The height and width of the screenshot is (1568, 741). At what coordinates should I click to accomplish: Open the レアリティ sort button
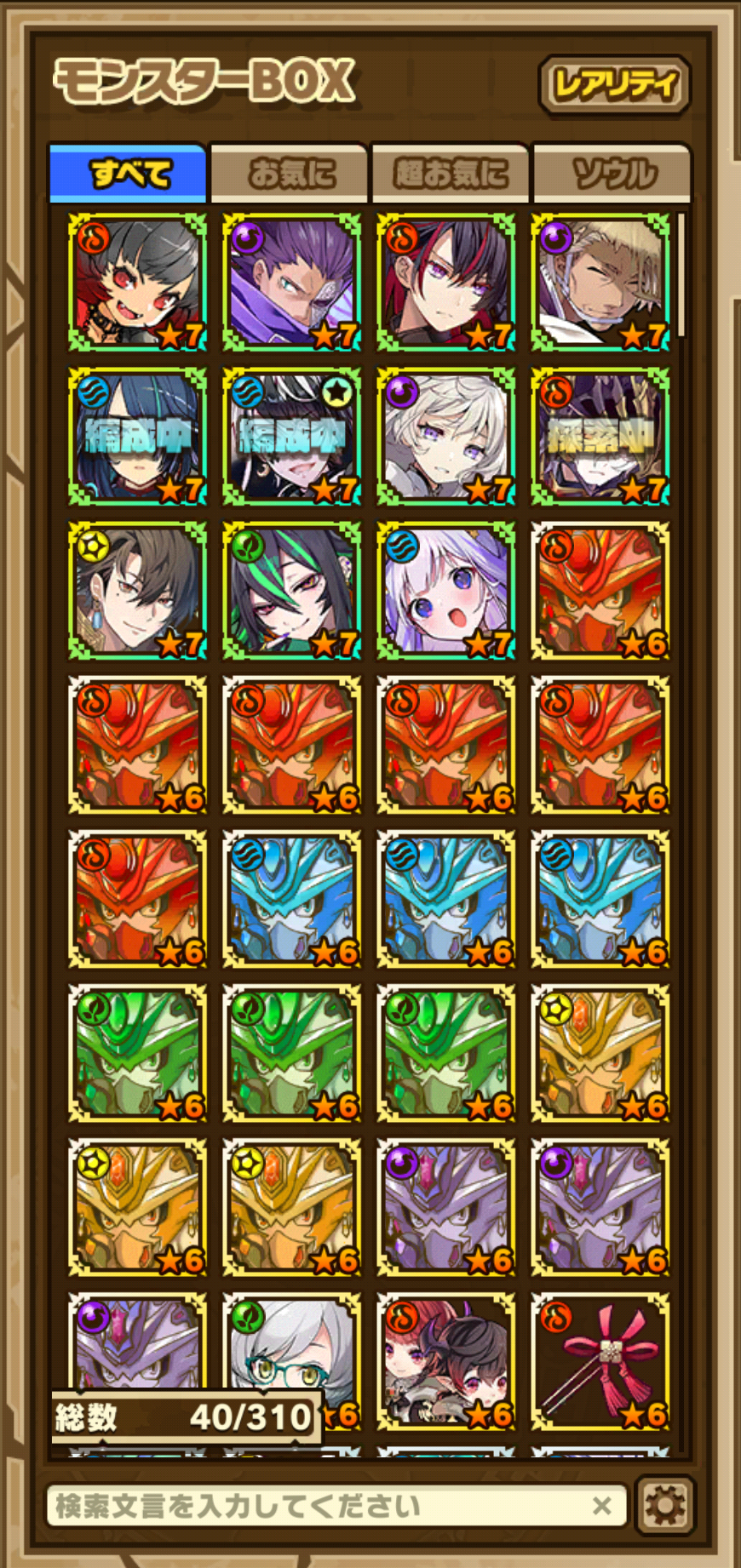(614, 84)
